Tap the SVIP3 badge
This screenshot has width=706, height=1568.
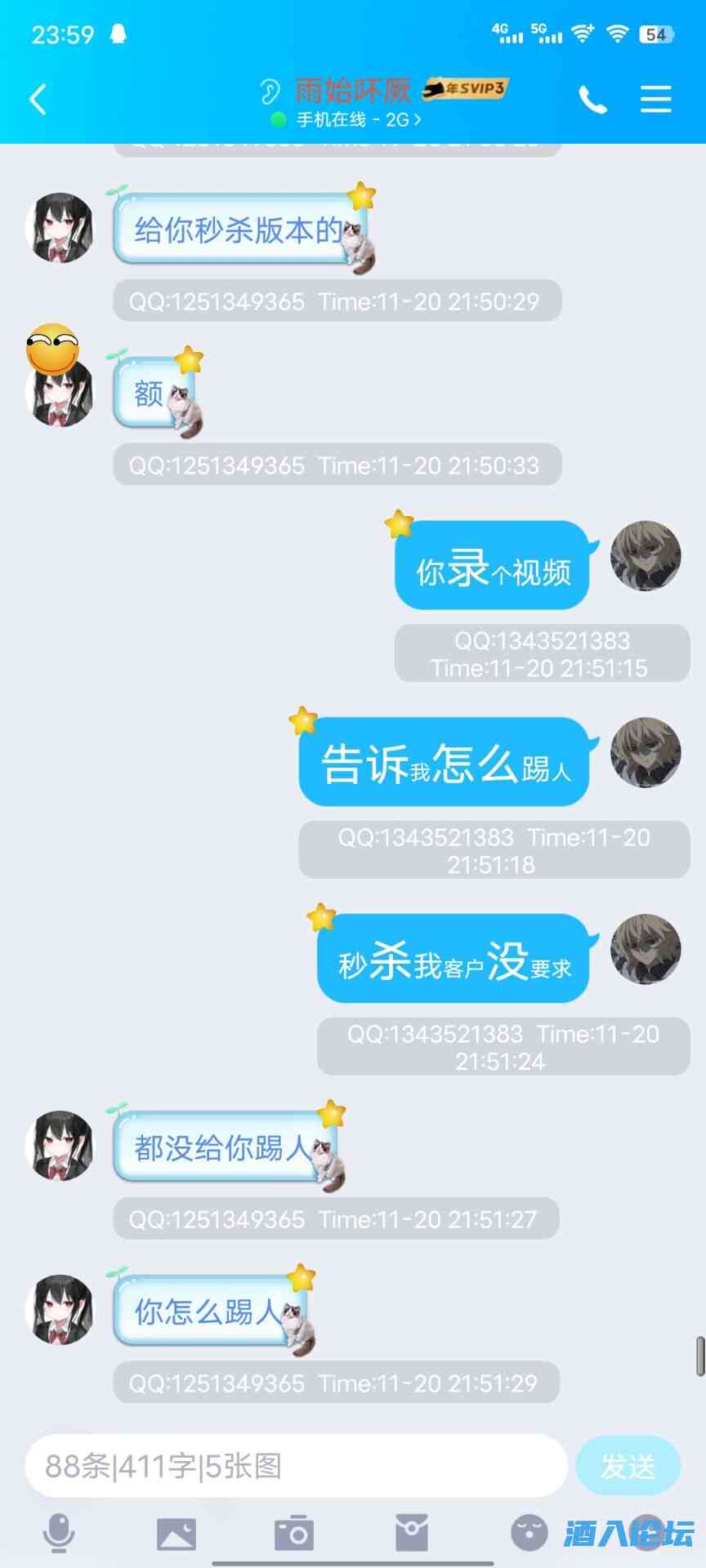click(466, 88)
